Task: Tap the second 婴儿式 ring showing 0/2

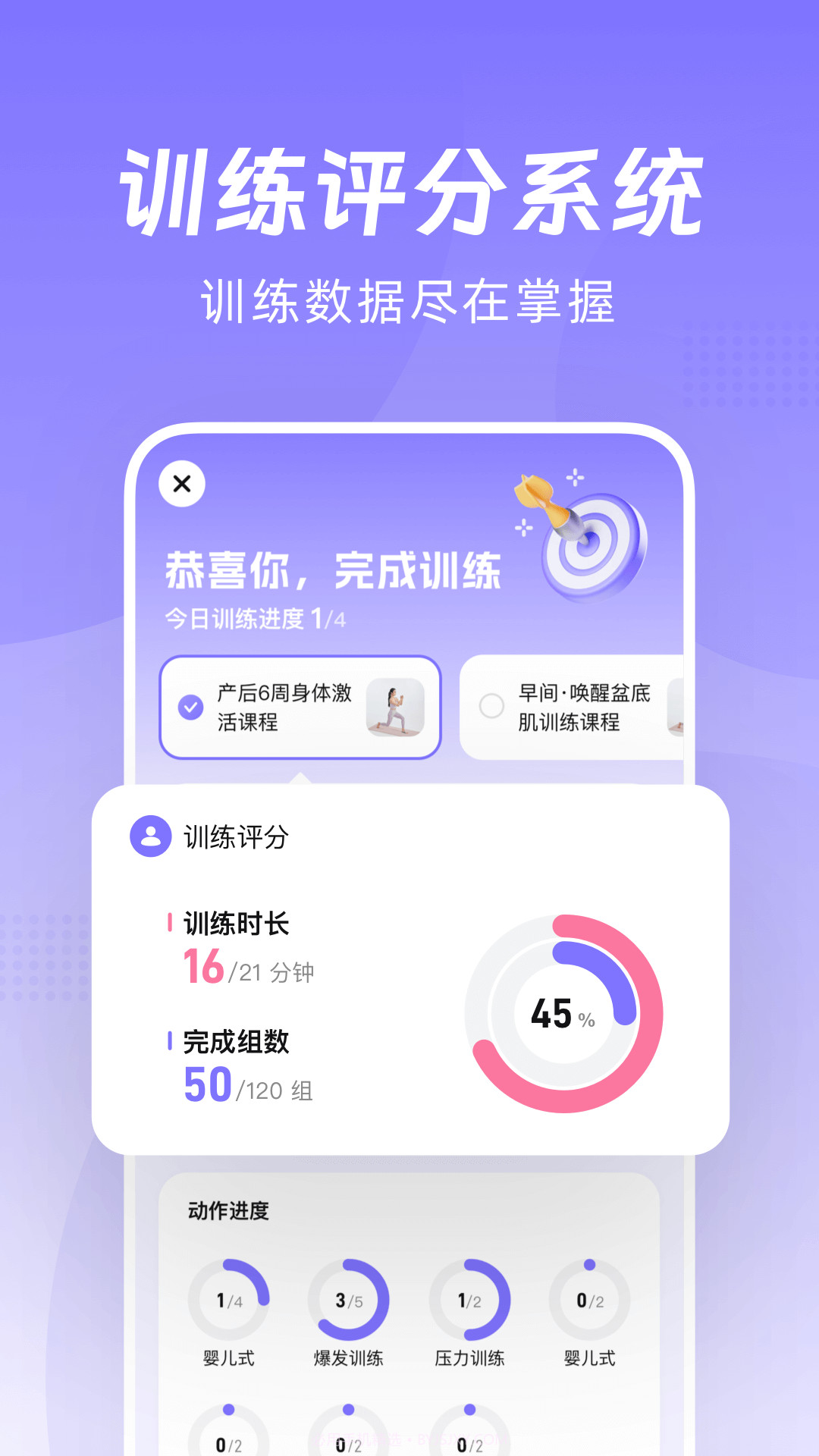Action: point(588,1297)
